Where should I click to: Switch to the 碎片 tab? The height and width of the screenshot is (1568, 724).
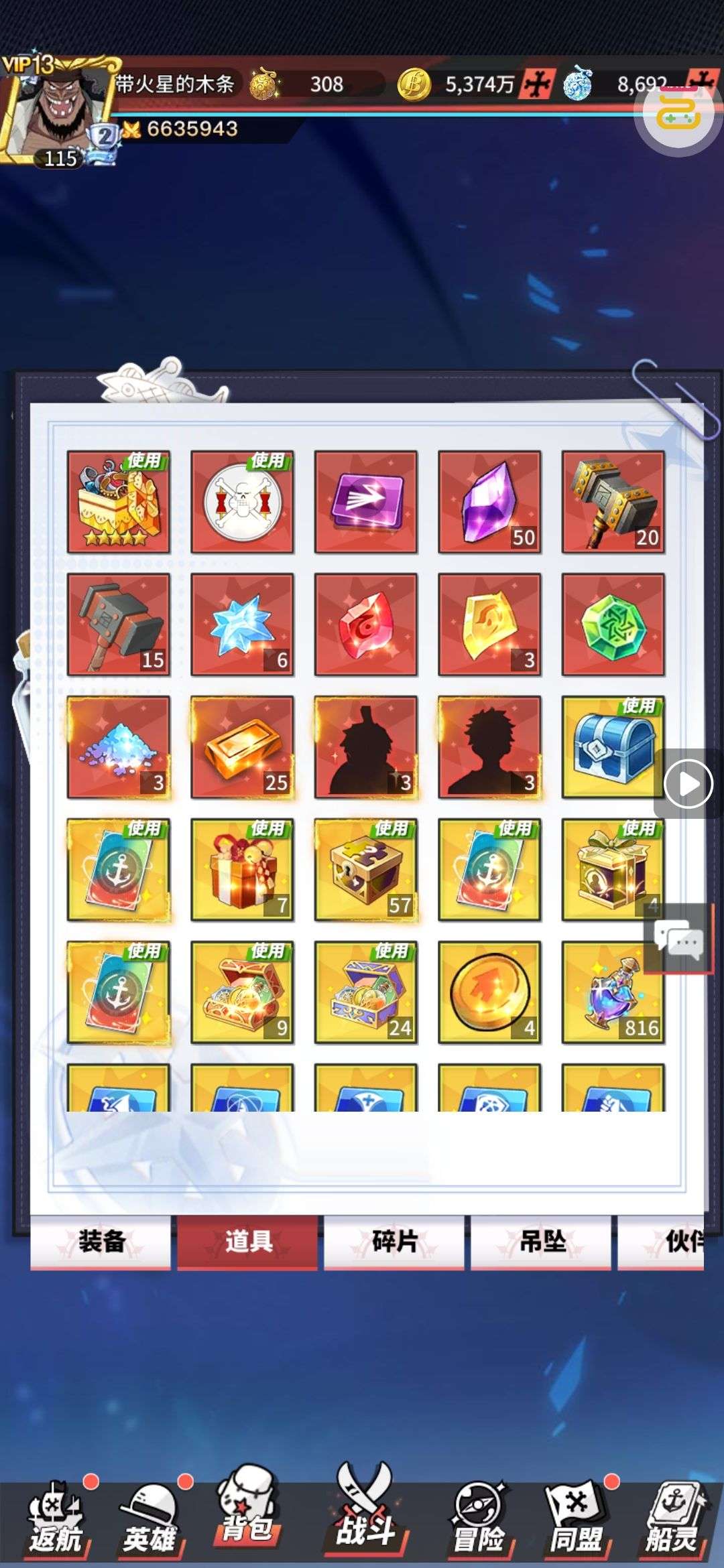coord(394,1241)
